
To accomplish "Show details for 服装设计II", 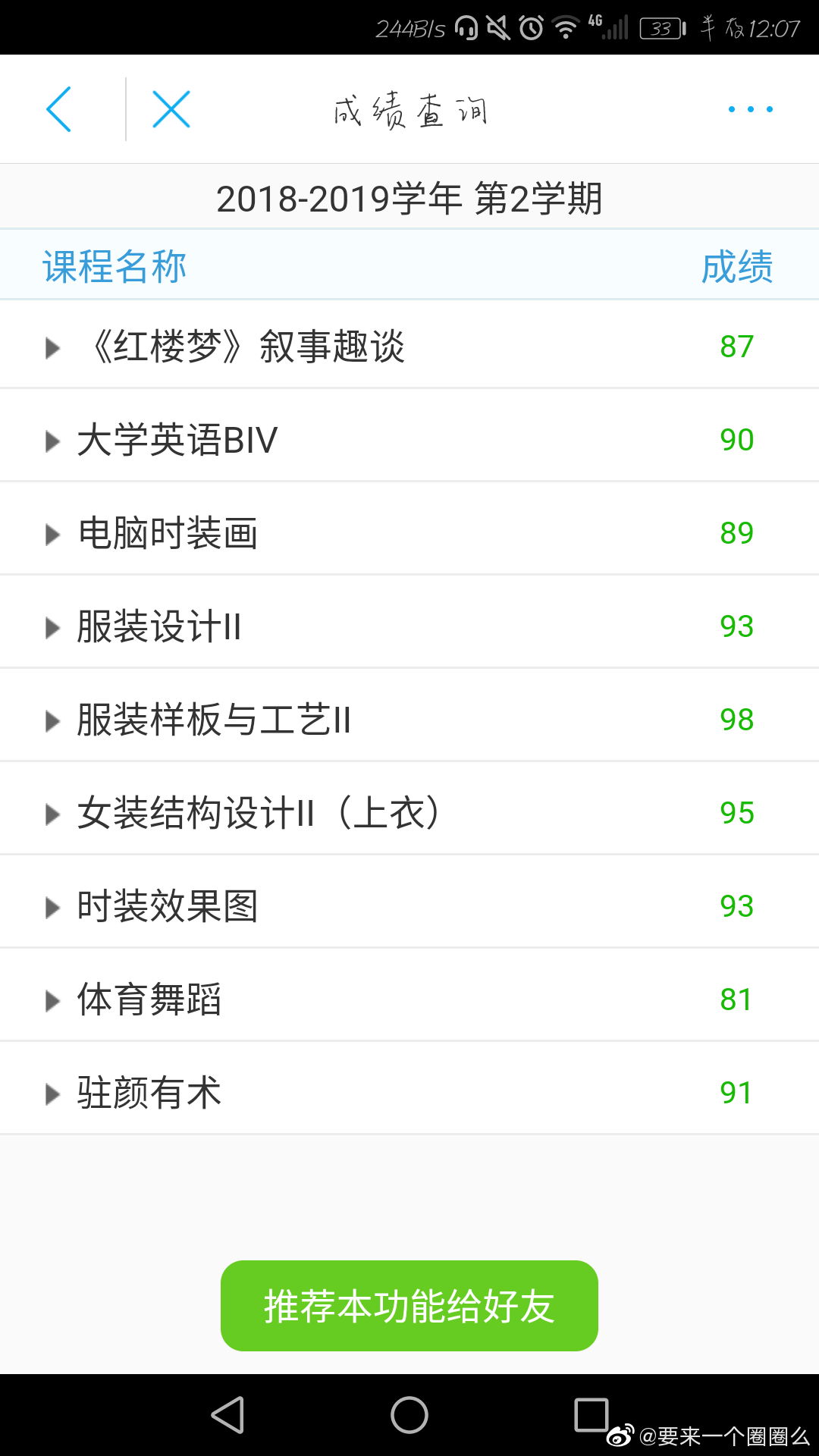I will (409, 626).
